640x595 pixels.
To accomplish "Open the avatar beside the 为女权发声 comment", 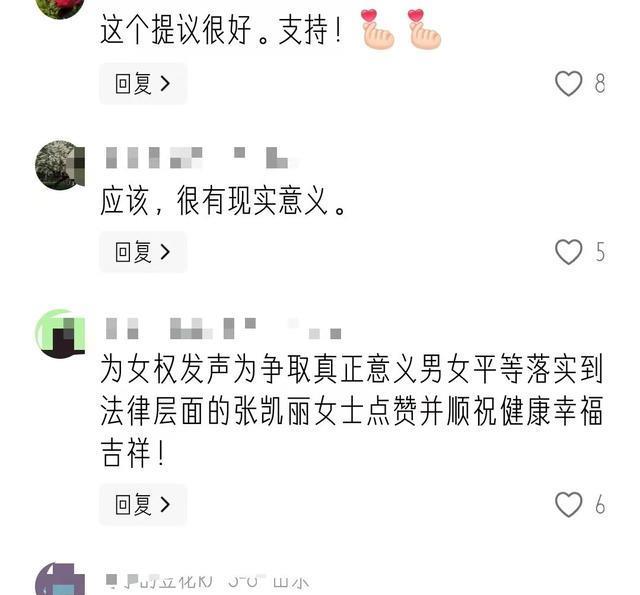I will [x=60, y=334].
